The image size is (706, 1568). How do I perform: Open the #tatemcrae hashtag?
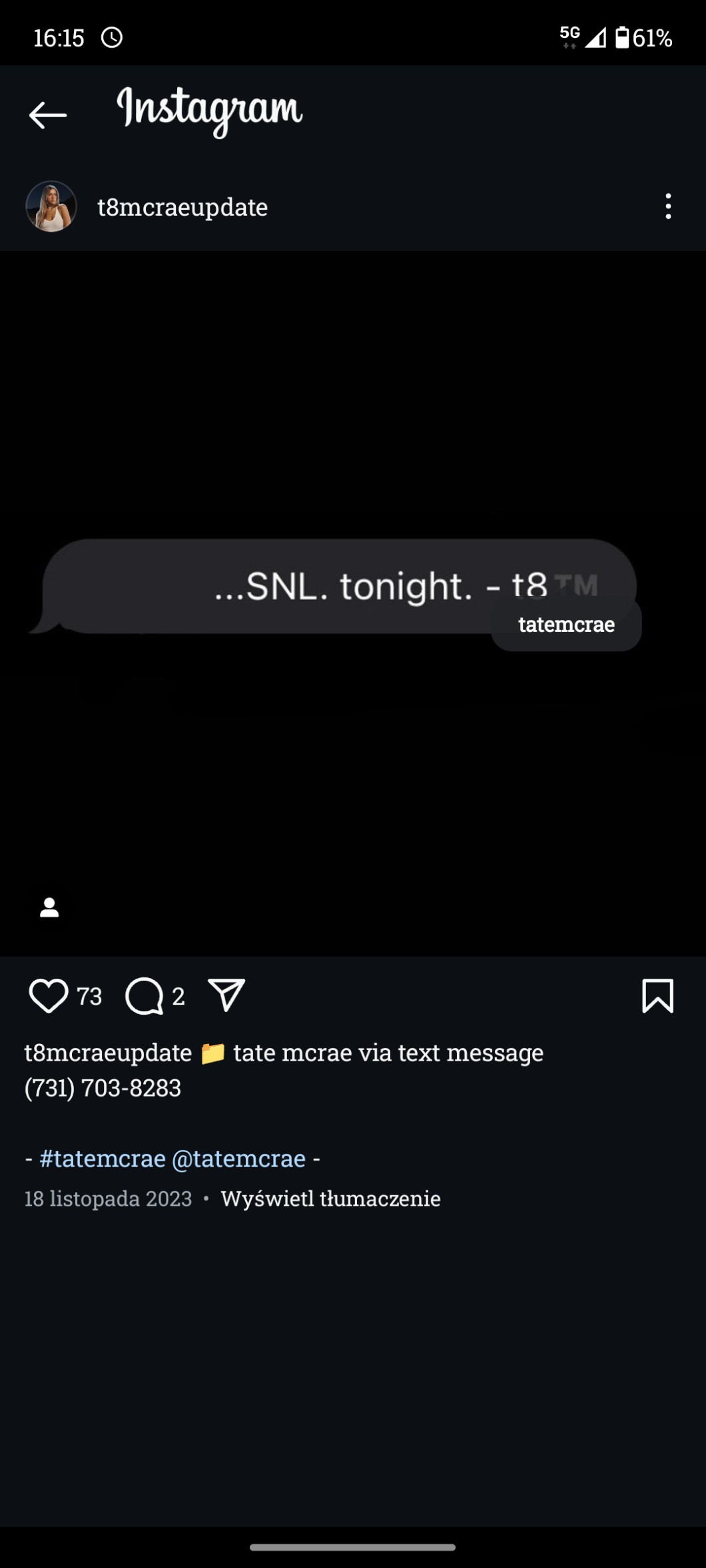pyautogui.click(x=103, y=1159)
